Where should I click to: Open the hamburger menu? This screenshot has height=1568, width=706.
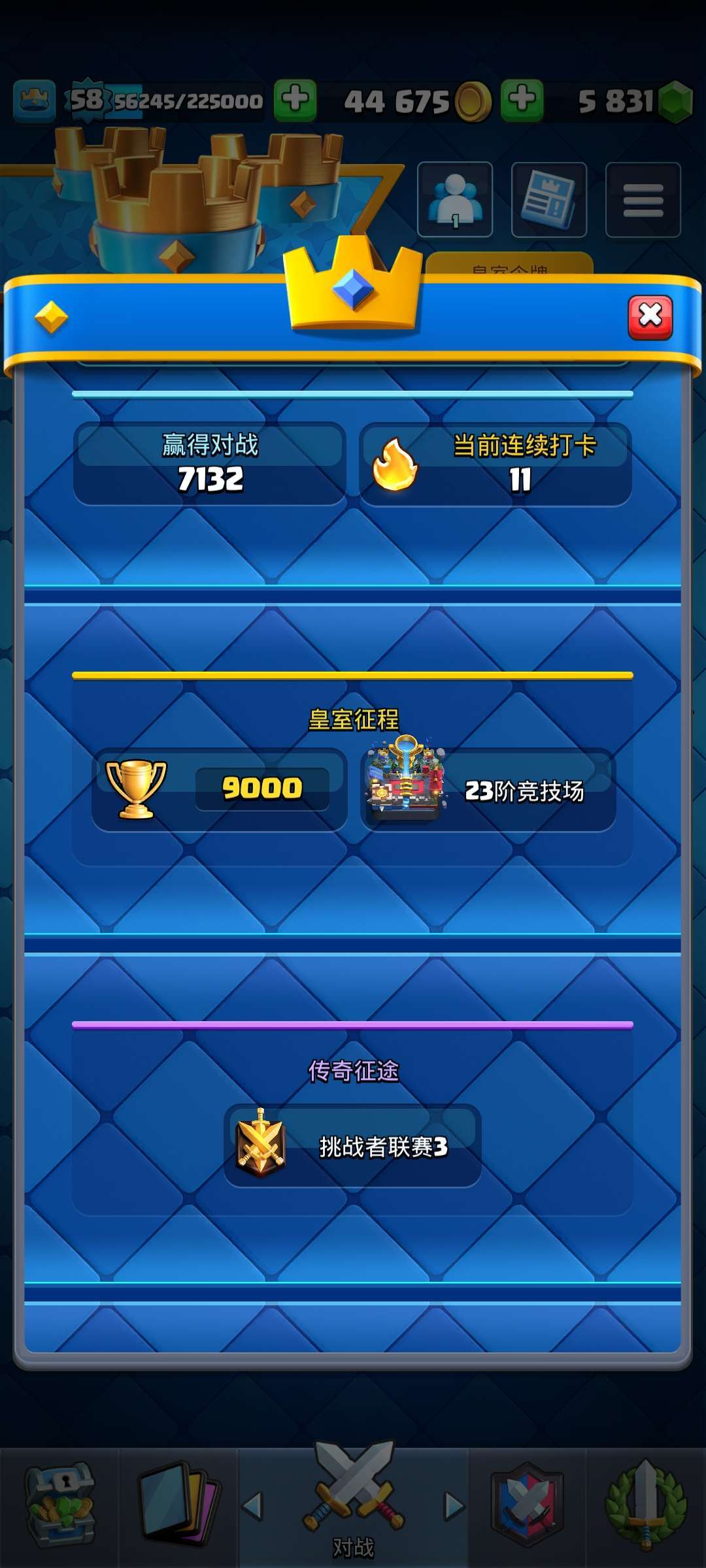point(643,199)
